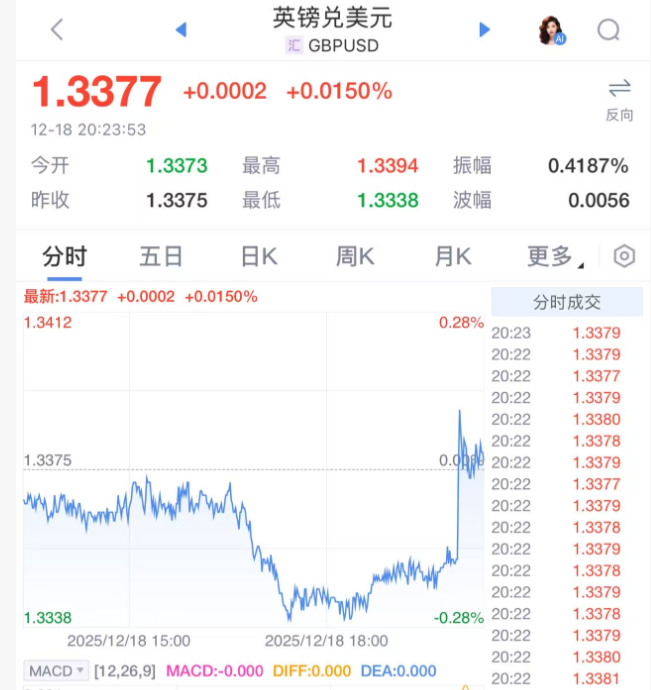Open the search icon
This screenshot has width=651, height=690.
pyautogui.click(x=608, y=30)
